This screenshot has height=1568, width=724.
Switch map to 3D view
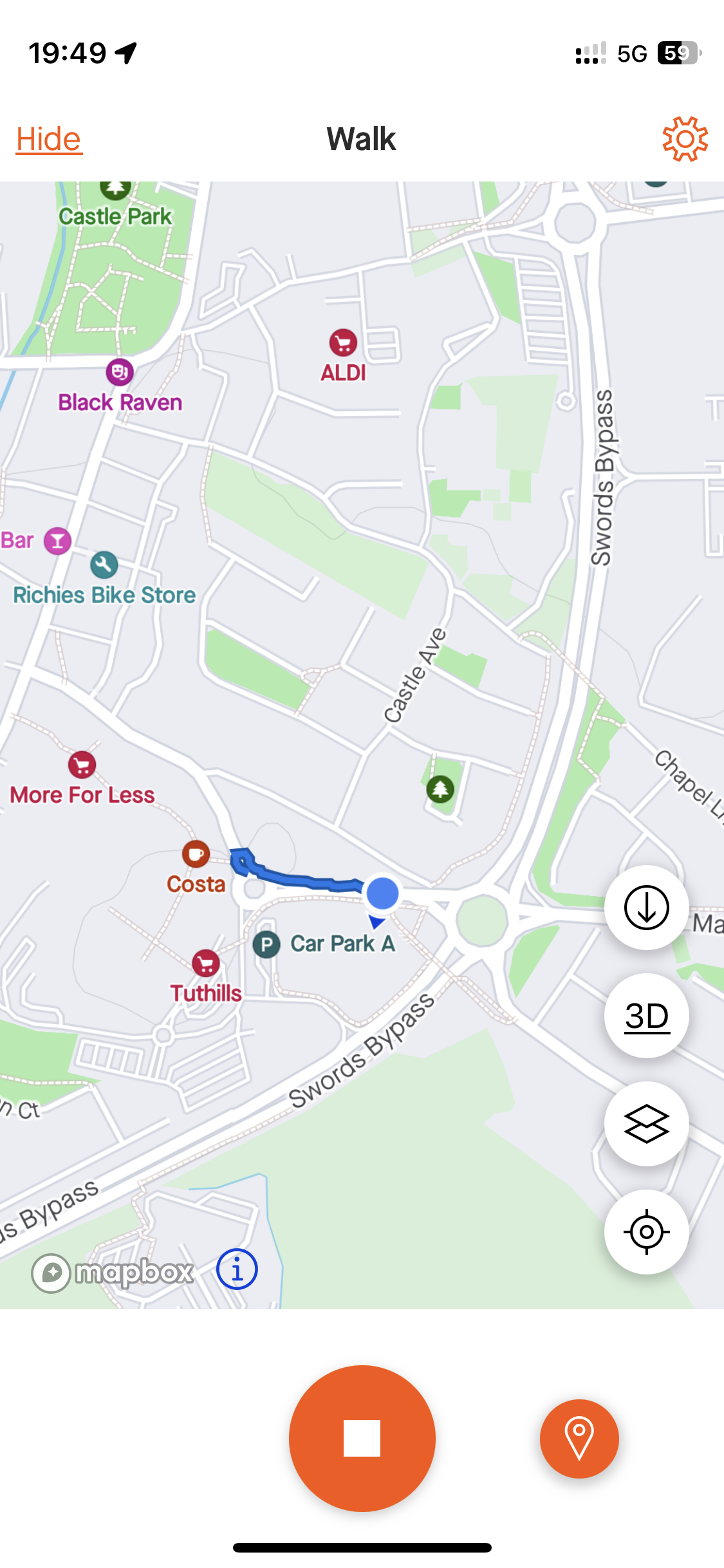[x=647, y=1016]
